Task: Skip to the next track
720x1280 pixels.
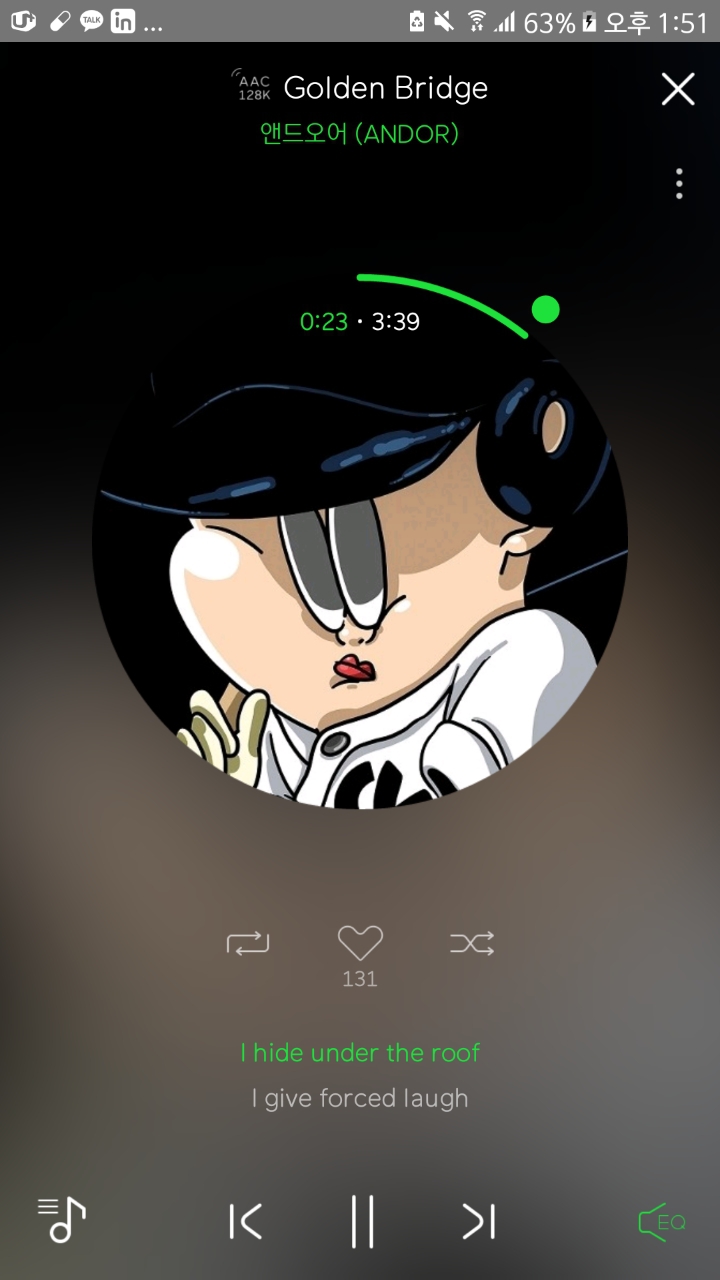Action: (478, 1221)
